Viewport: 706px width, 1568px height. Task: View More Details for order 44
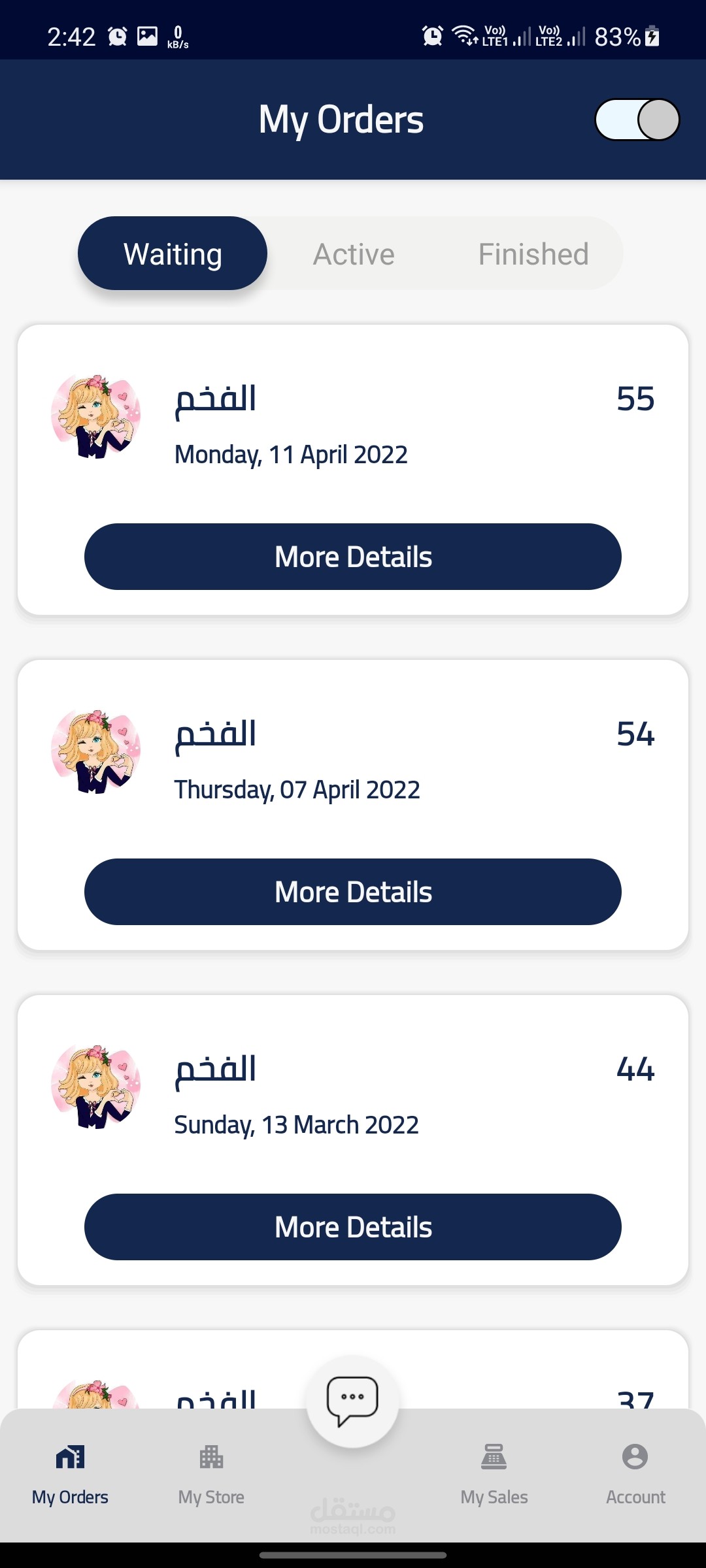(x=353, y=1227)
